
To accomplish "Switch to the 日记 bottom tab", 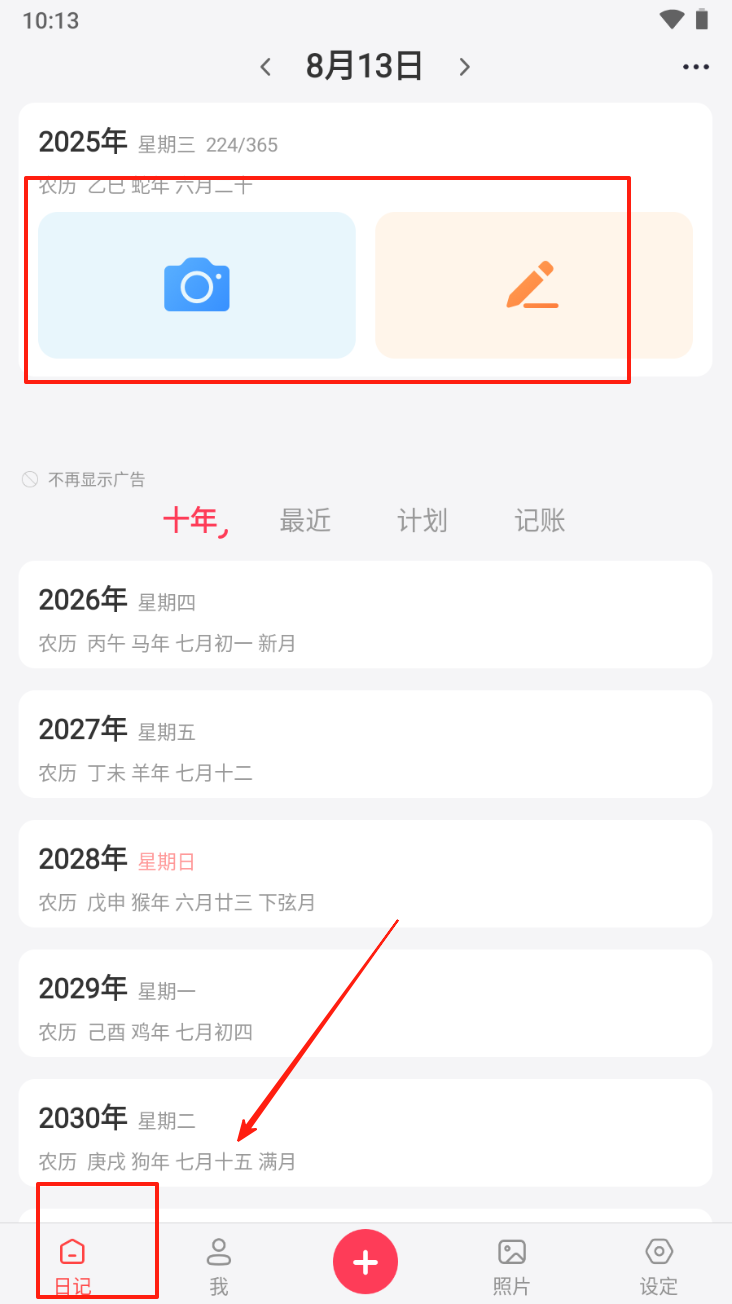I will [72, 1265].
